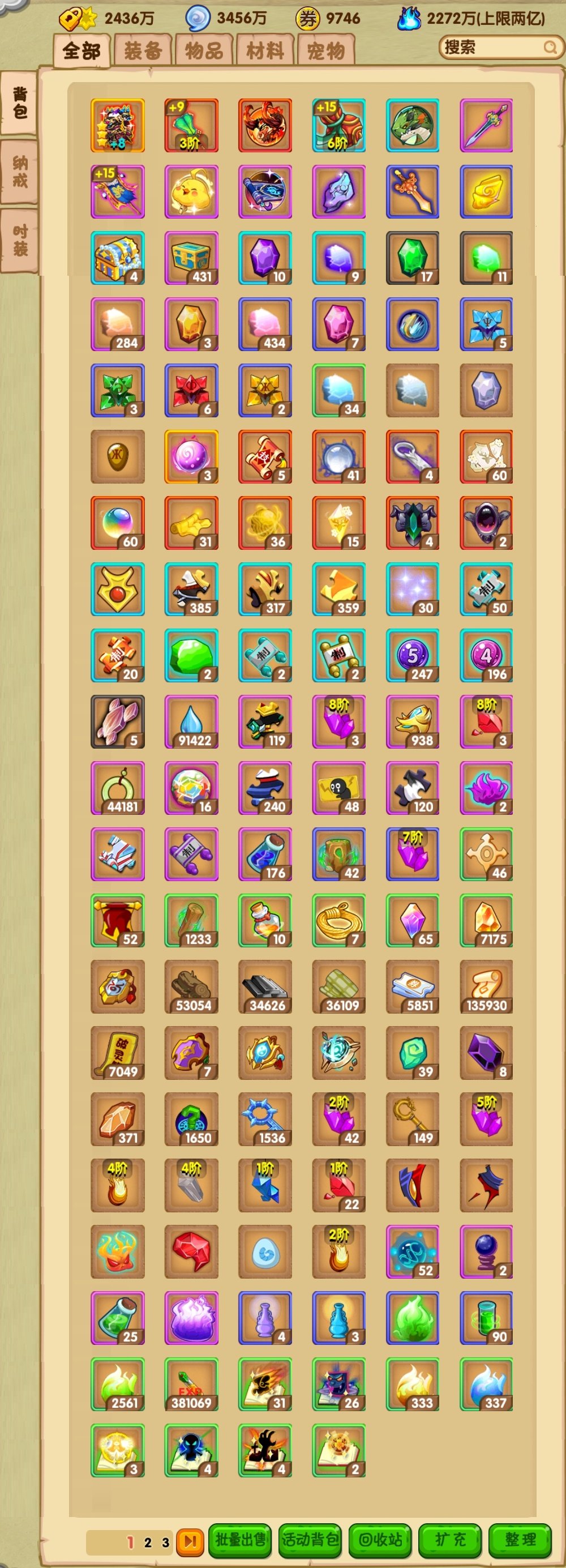The height and width of the screenshot is (1568, 566).
Task: Tap the 搜索 search box
Action: click(x=493, y=47)
